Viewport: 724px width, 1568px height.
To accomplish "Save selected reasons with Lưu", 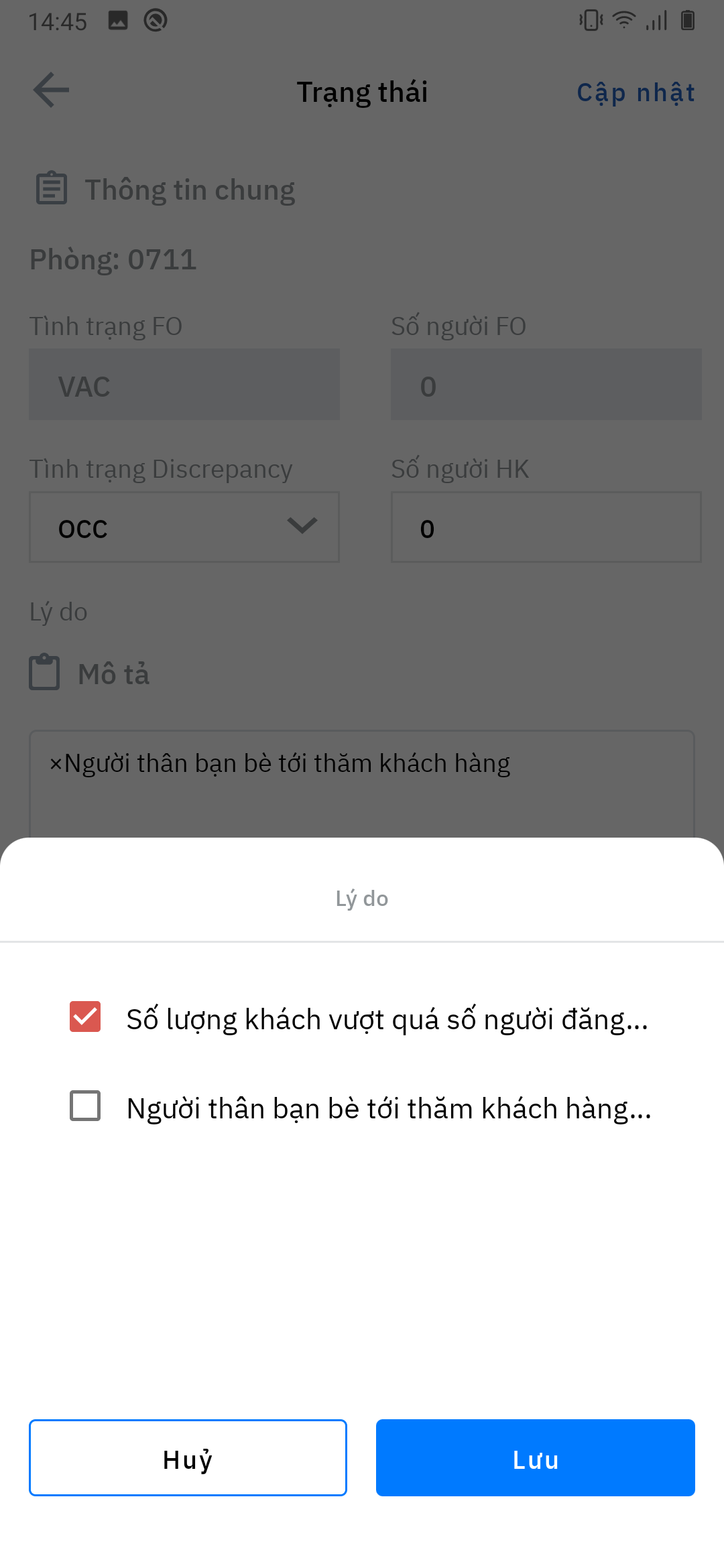I will pos(535,1457).
